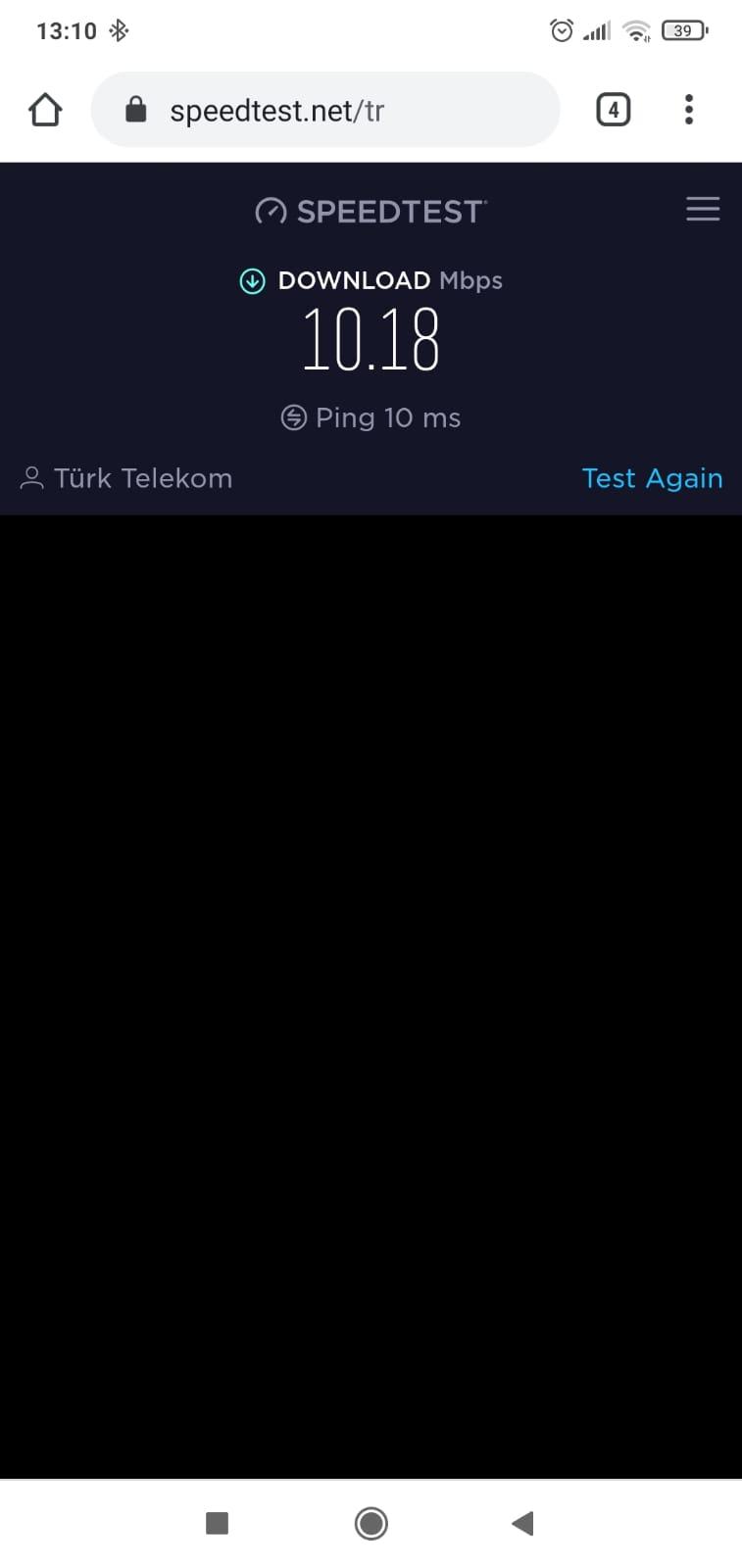742x1568 pixels.
Task: Open recent apps with the square button
Action: [x=217, y=1523]
